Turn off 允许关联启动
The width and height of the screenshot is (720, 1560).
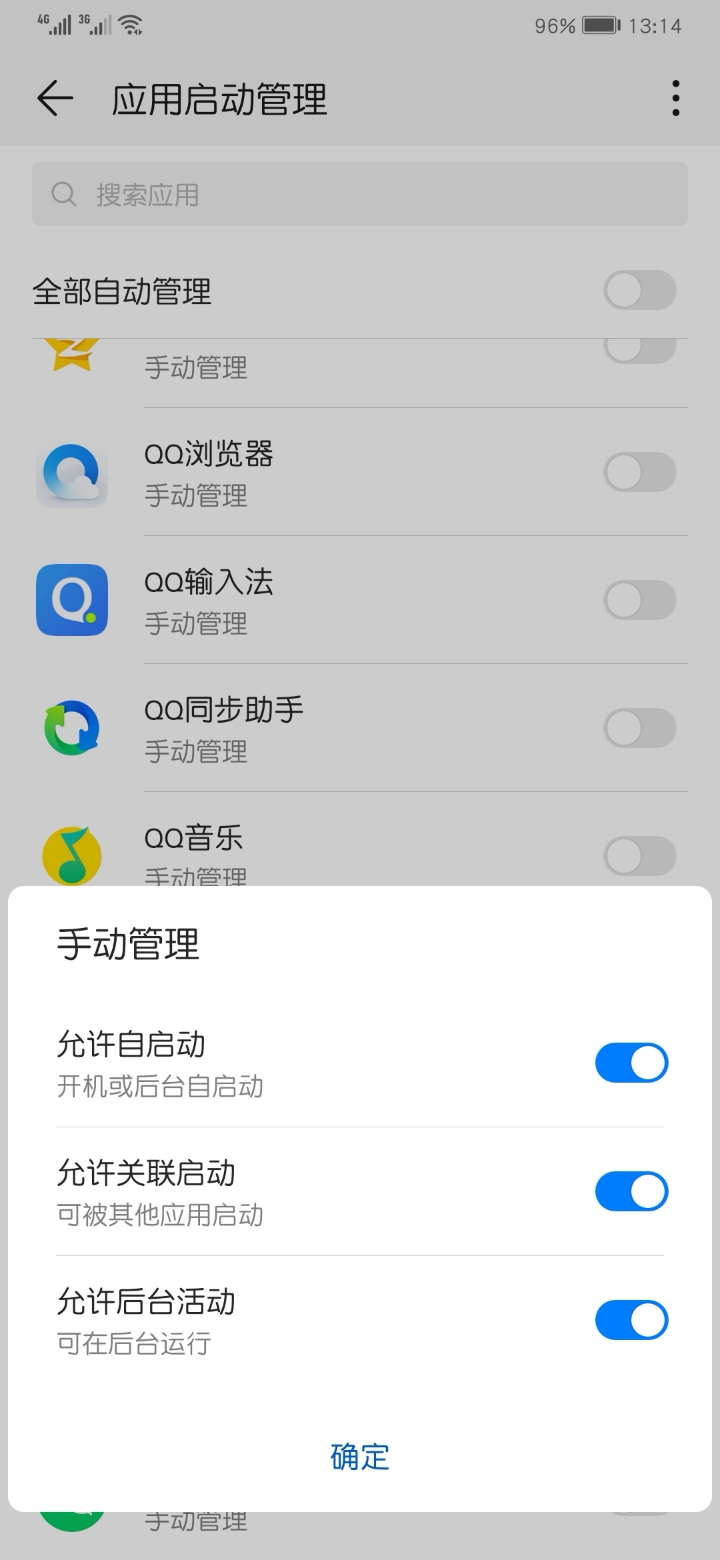pyautogui.click(x=631, y=1192)
